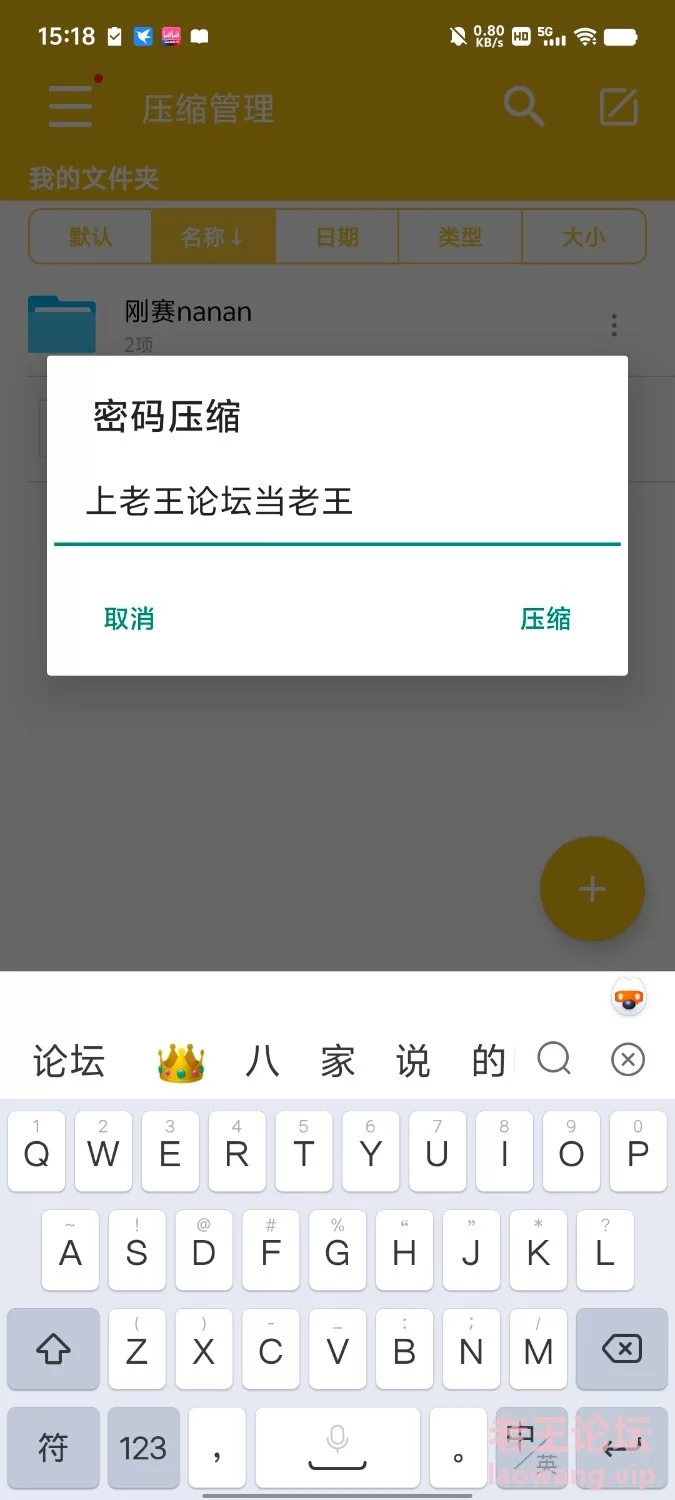675x1500 pixels.
Task: Choose the 八 candidate suggestion
Action: coord(262,1062)
